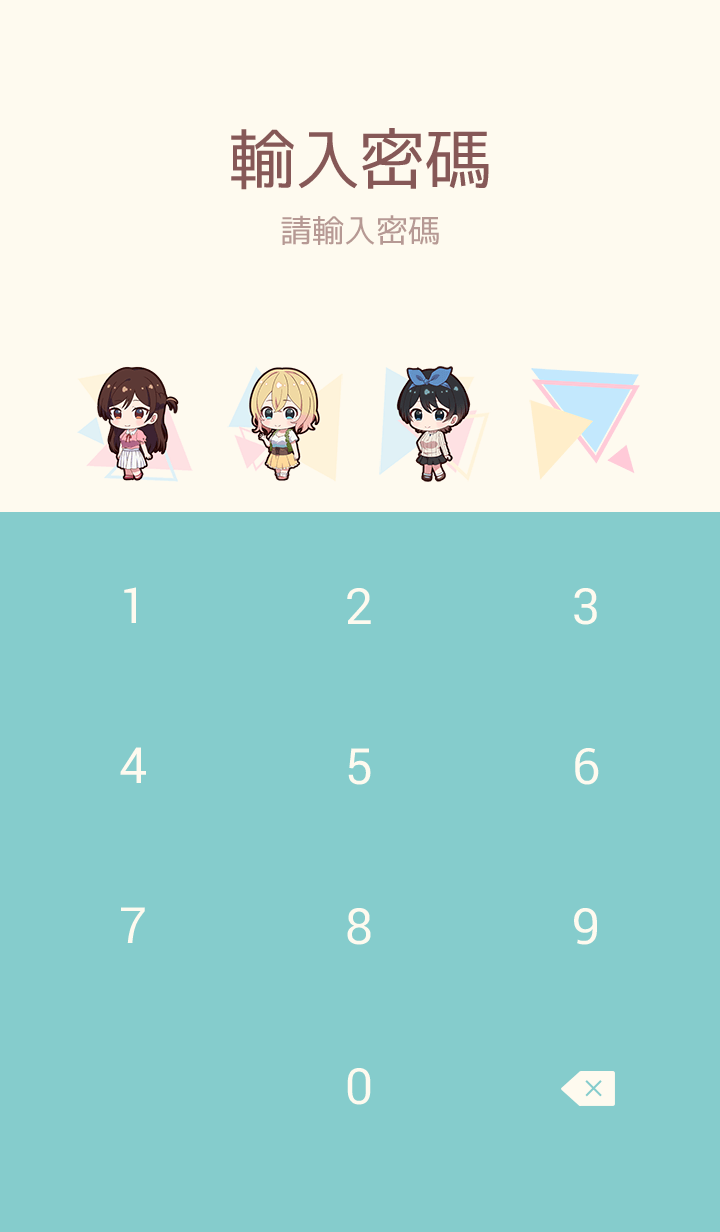720x1232 pixels.
Task: Tap the number 8 key
Action: (x=359, y=927)
